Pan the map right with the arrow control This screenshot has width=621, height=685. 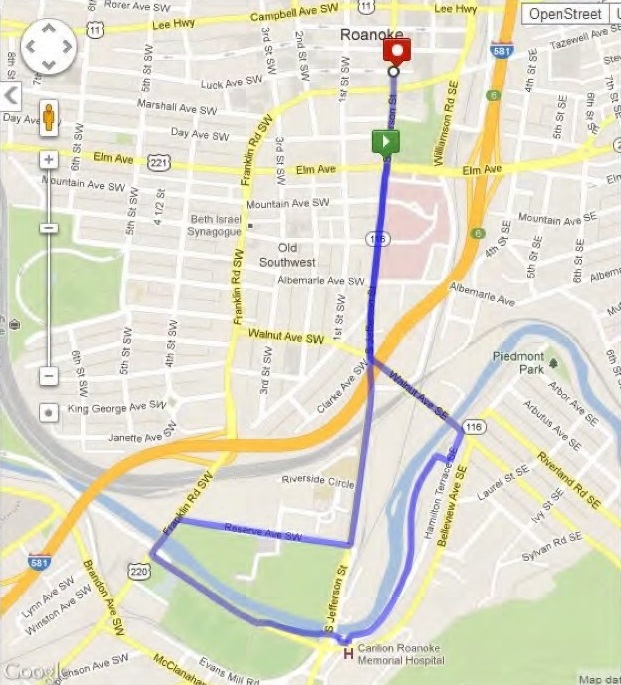point(67,46)
